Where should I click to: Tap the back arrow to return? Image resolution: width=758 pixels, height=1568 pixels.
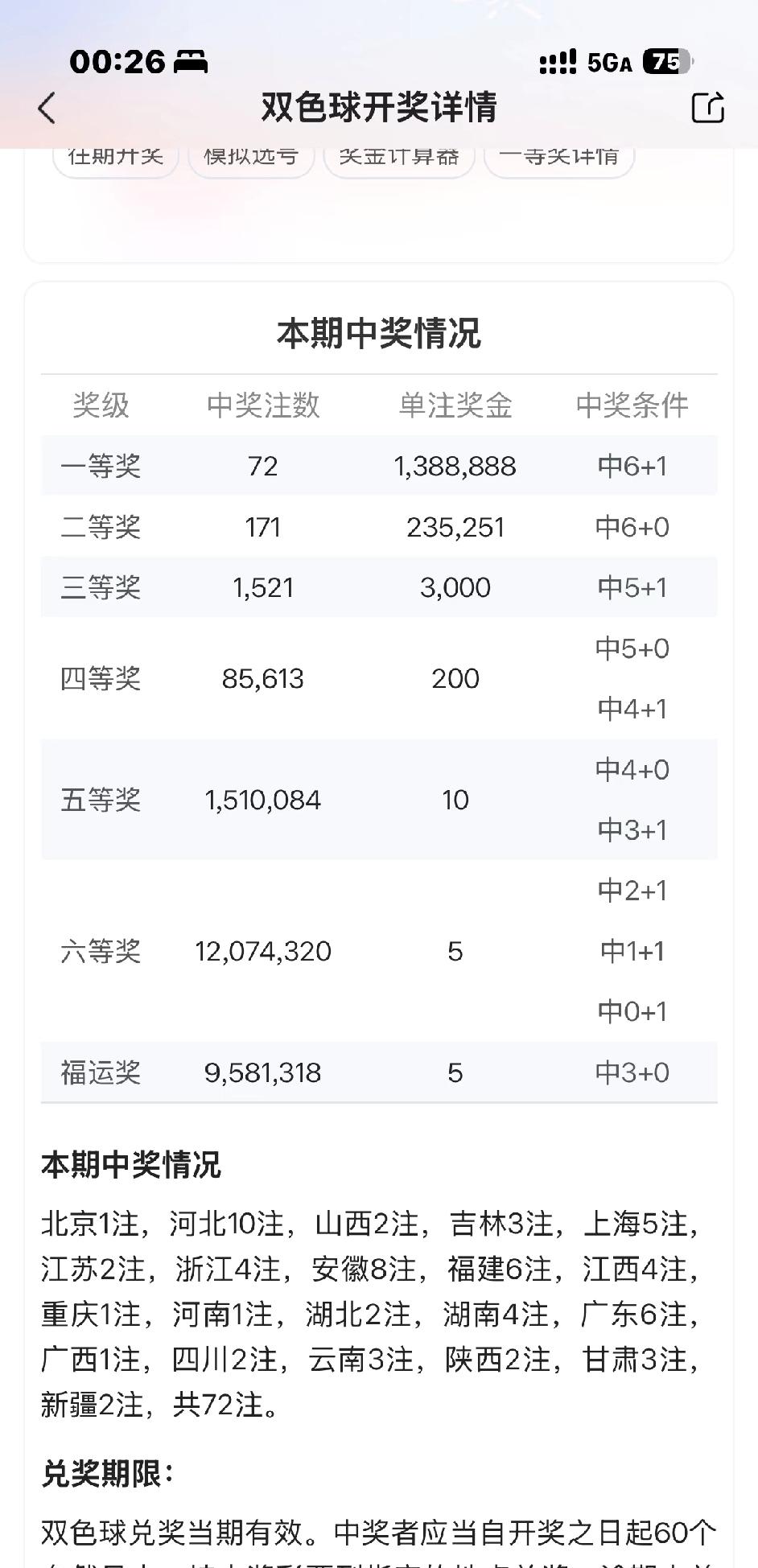[46, 106]
